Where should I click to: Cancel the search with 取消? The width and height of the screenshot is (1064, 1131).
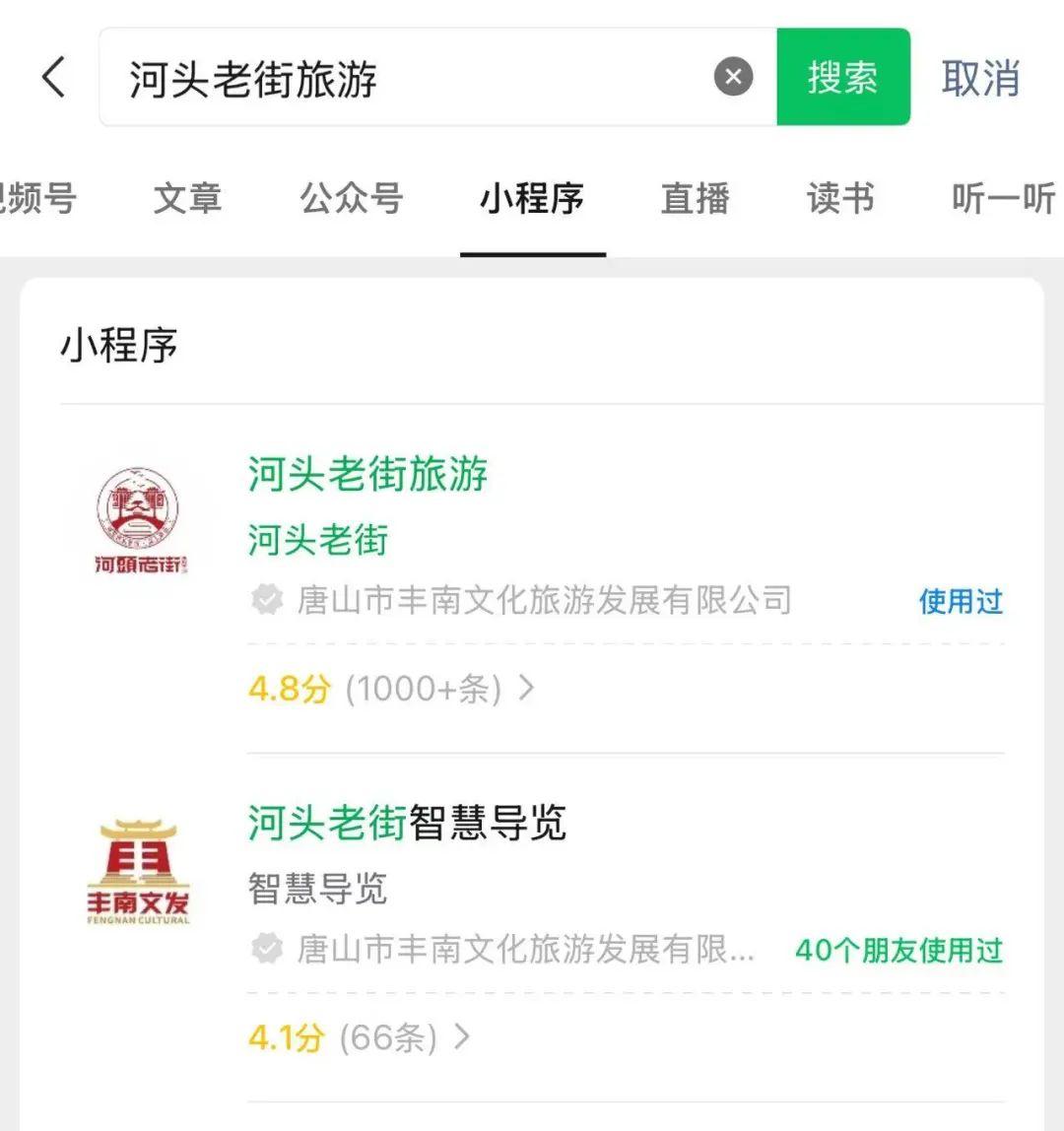979,78
